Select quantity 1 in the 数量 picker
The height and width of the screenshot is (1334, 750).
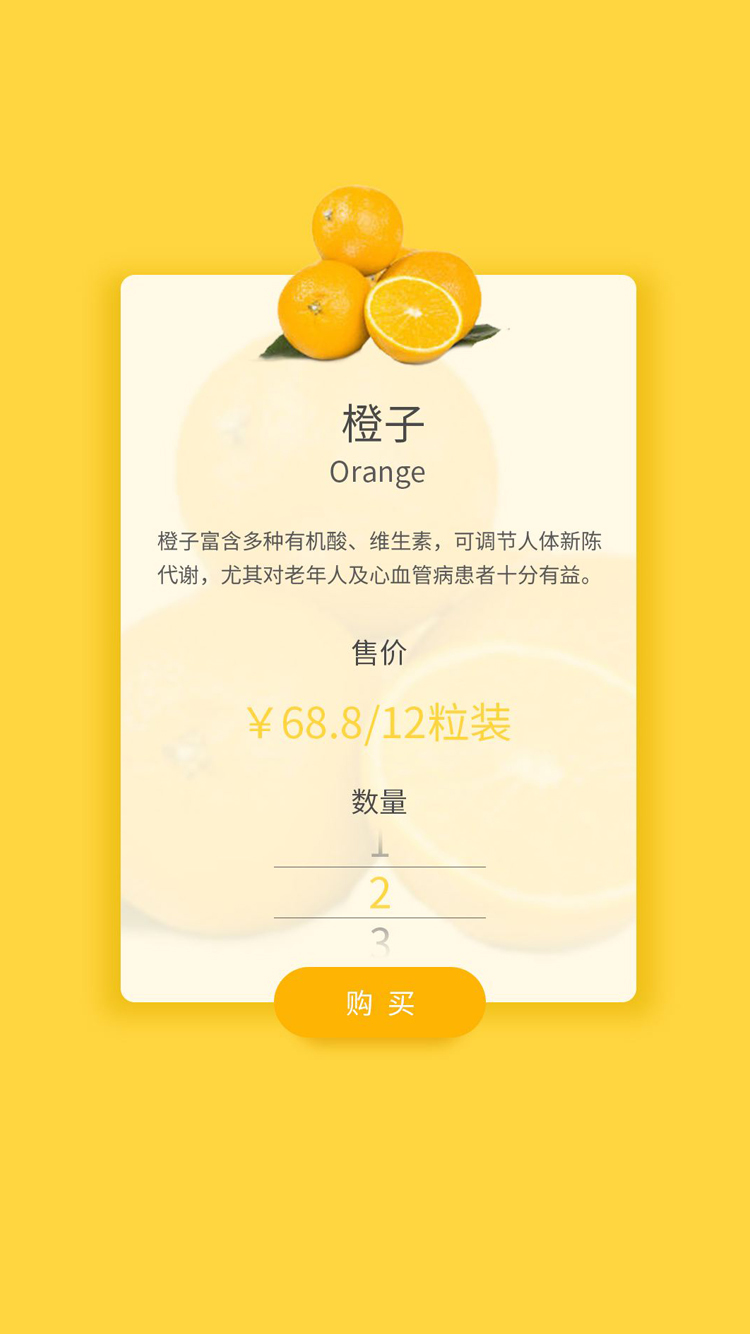click(x=379, y=848)
